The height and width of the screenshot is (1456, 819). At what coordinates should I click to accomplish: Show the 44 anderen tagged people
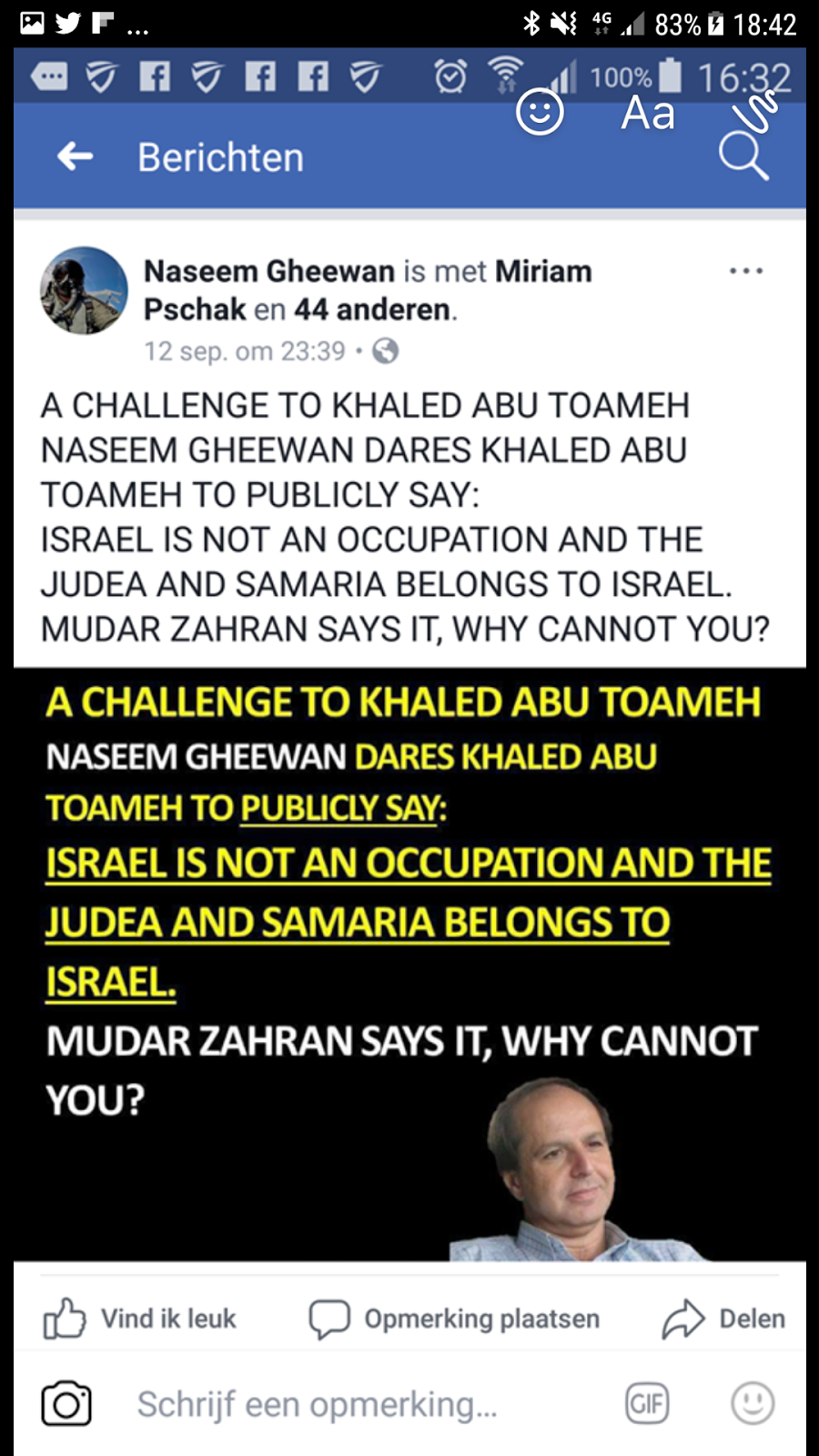pos(371,309)
